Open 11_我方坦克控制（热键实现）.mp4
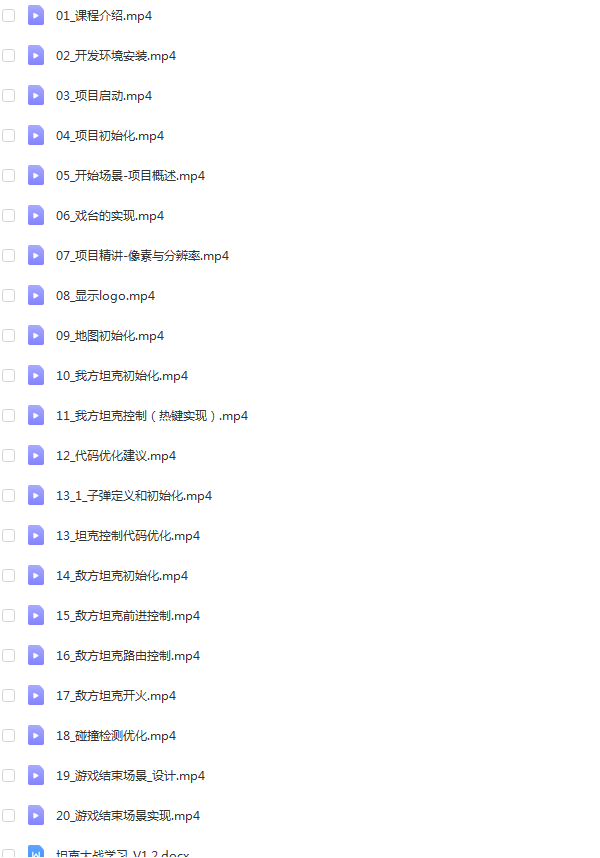The image size is (600, 858). pyautogui.click(x=152, y=416)
